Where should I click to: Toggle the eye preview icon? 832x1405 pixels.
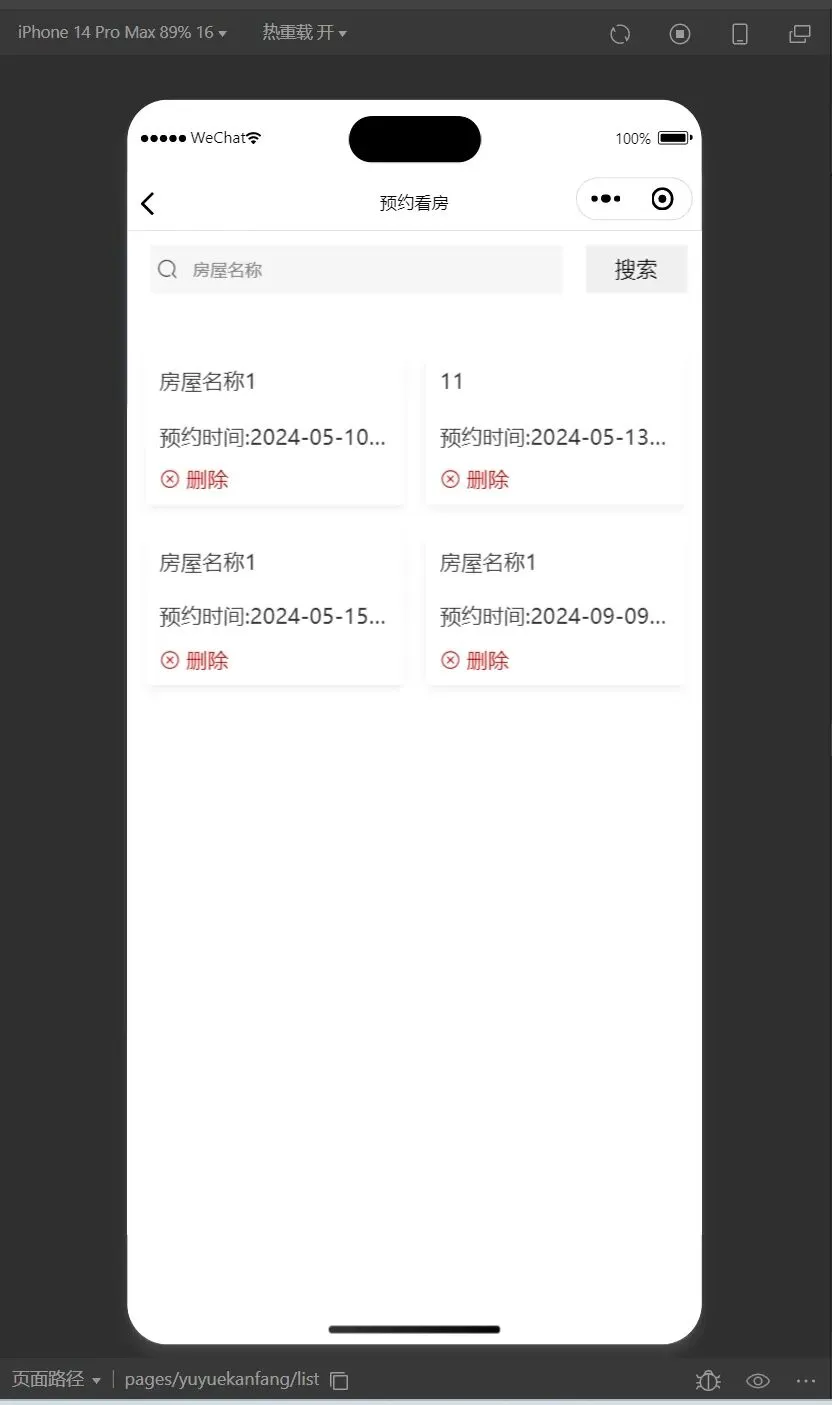[758, 1381]
